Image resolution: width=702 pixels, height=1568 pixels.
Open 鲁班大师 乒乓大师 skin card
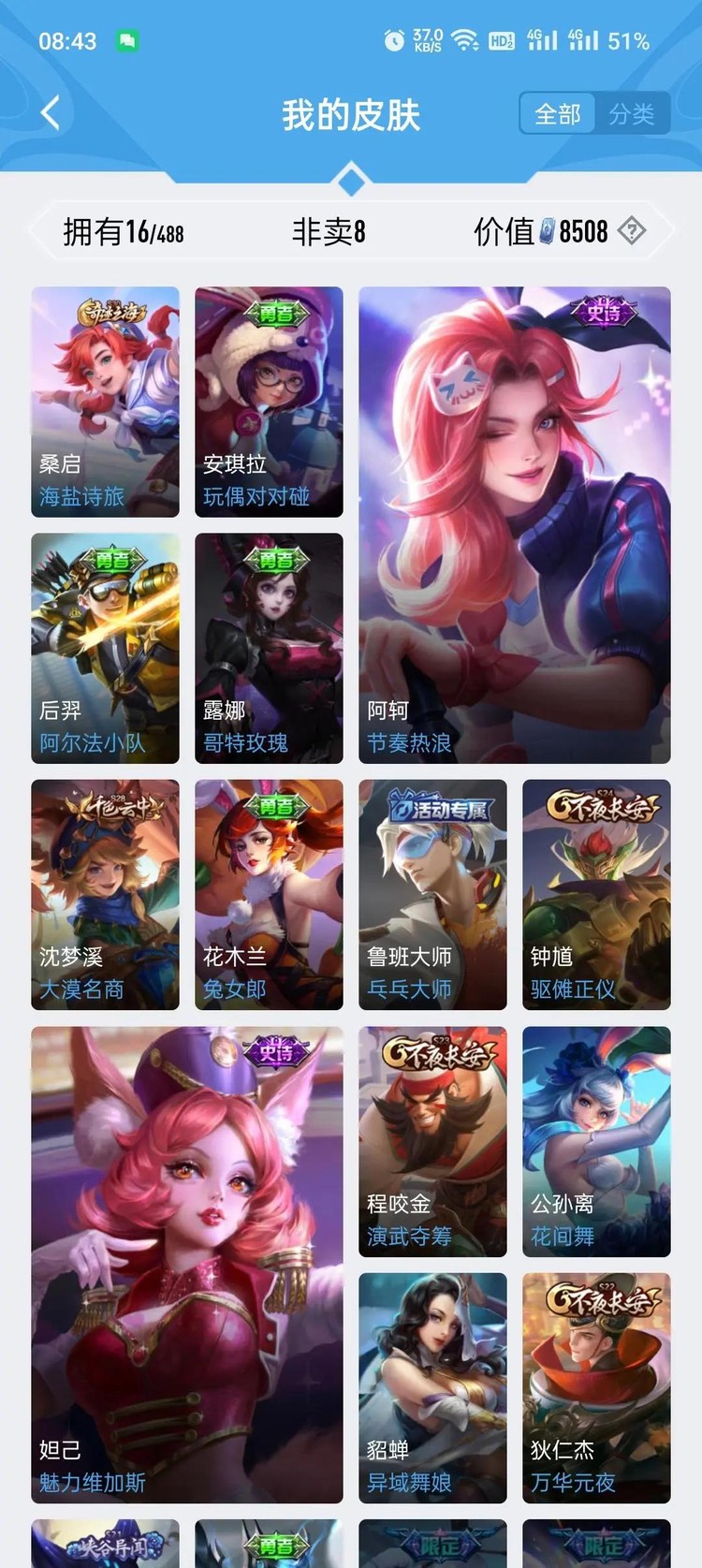(432, 894)
